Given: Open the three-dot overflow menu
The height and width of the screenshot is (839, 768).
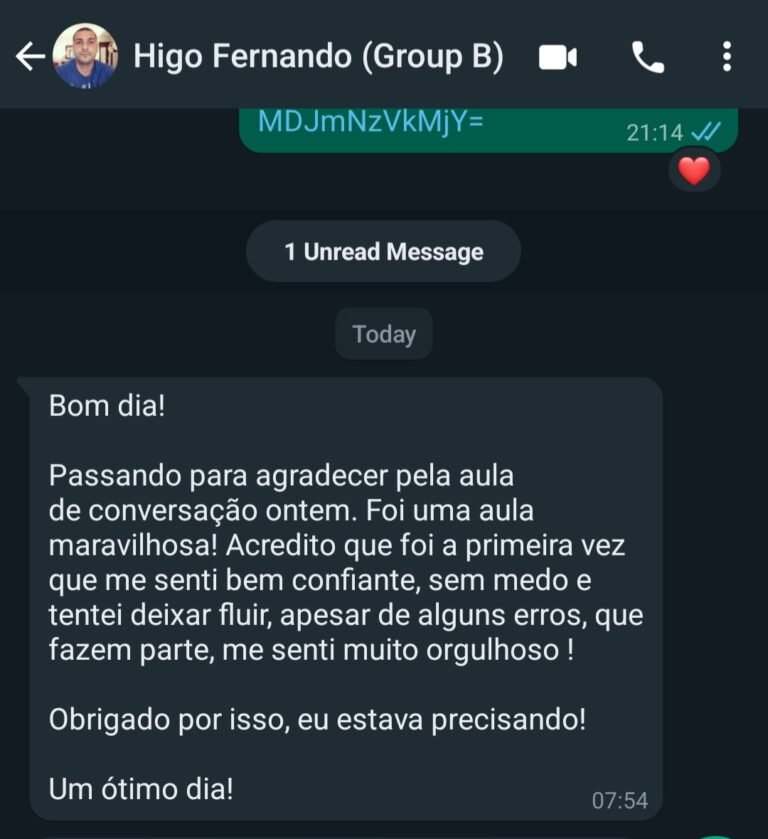Looking at the screenshot, I should [727, 57].
